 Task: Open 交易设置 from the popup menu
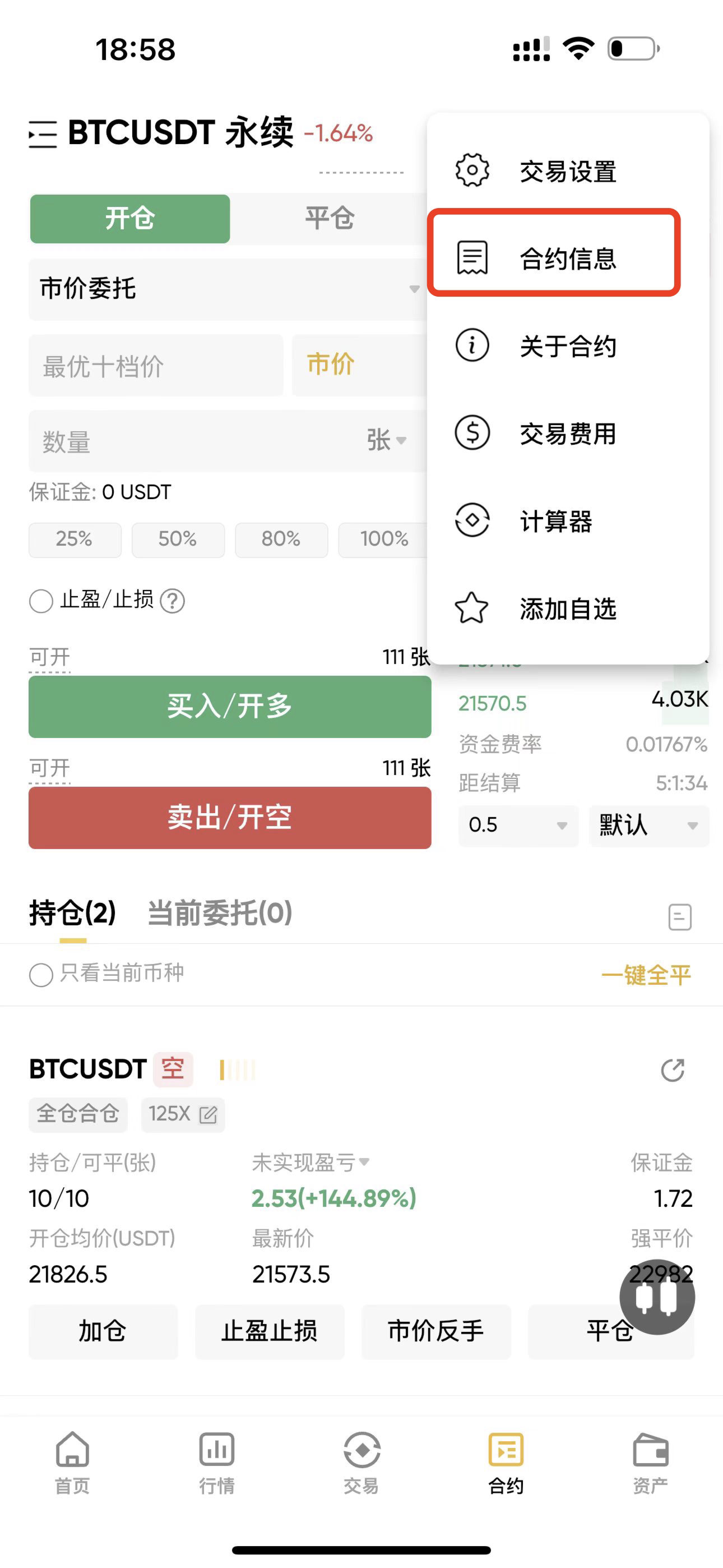[x=566, y=171]
